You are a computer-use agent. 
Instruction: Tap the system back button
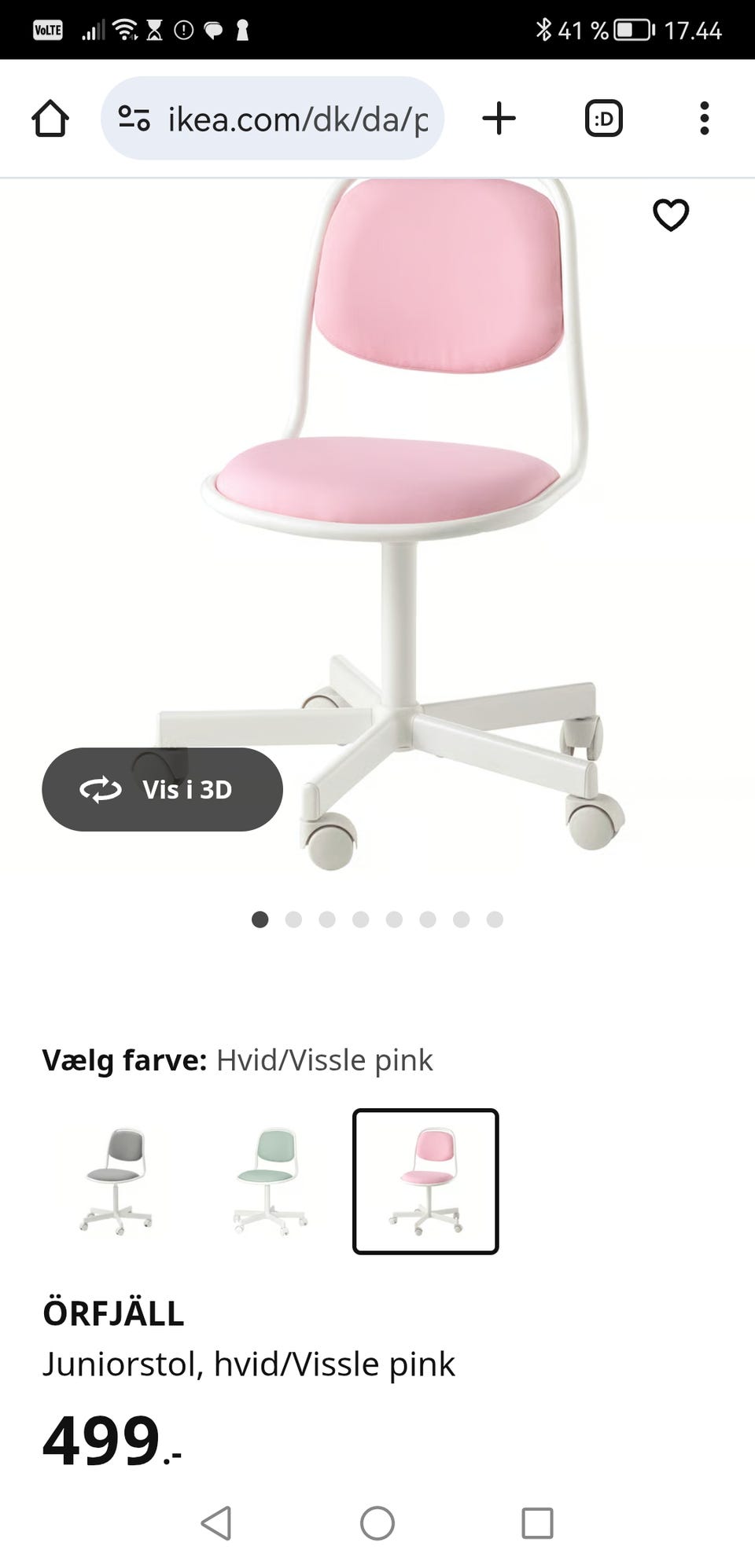click(216, 1522)
